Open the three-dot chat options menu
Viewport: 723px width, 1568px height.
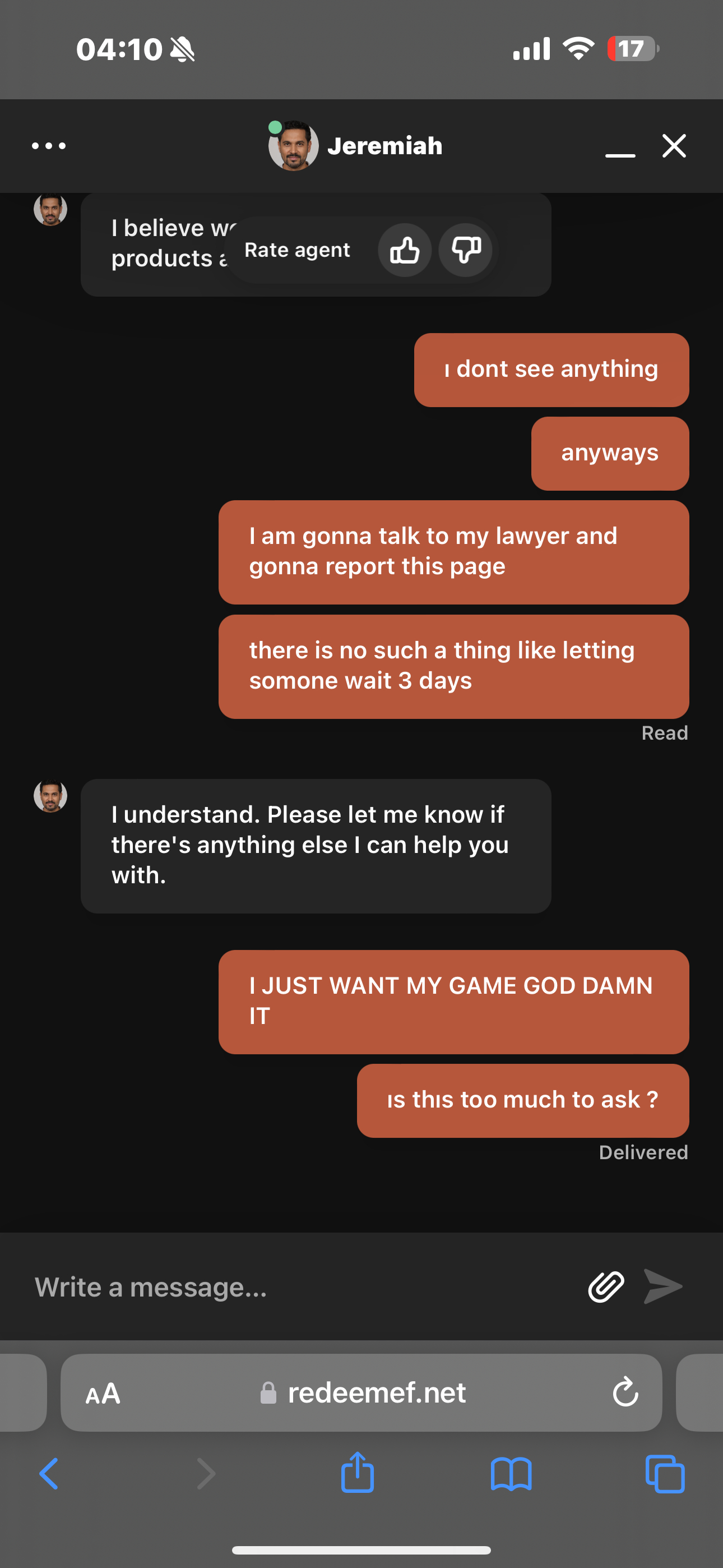coord(49,146)
